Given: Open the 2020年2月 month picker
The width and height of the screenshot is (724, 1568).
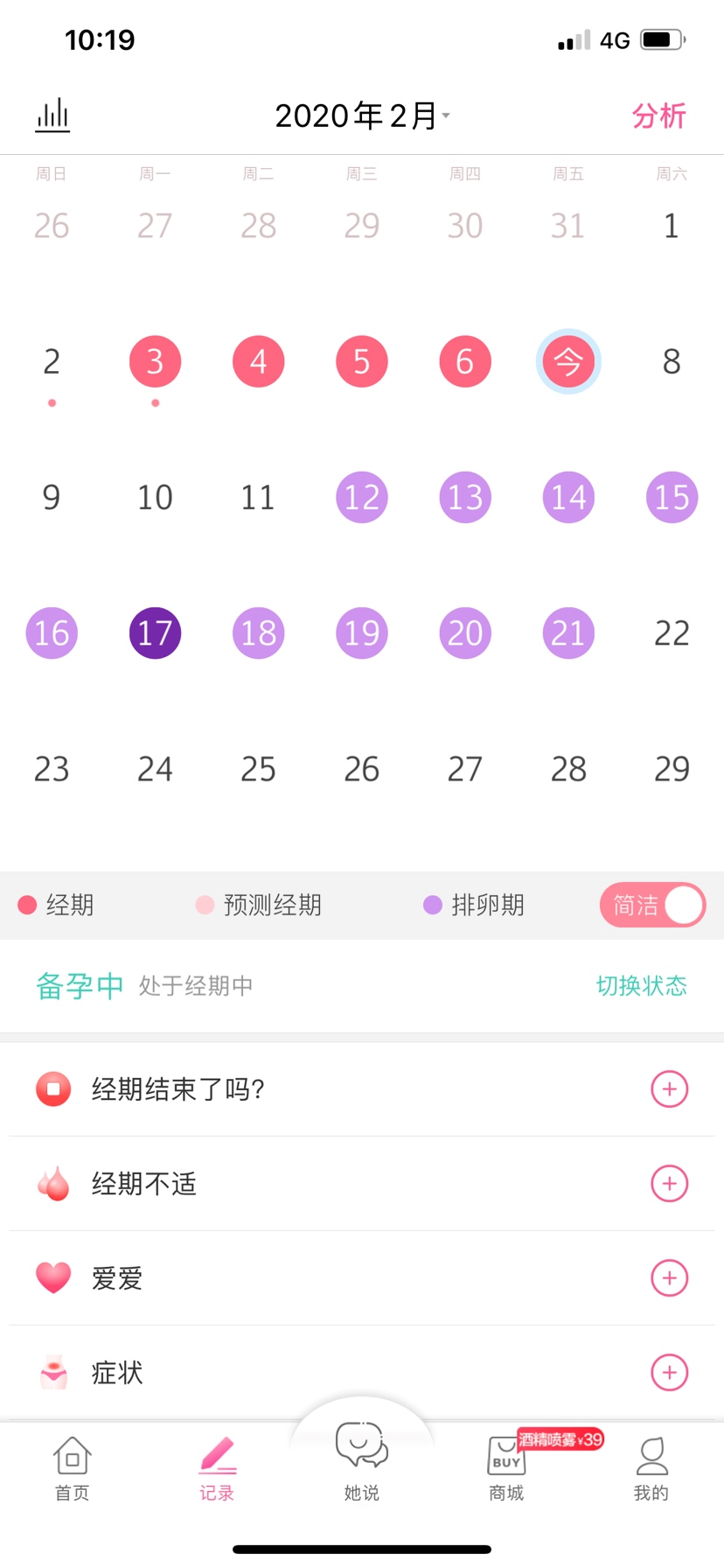Looking at the screenshot, I should (361, 115).
